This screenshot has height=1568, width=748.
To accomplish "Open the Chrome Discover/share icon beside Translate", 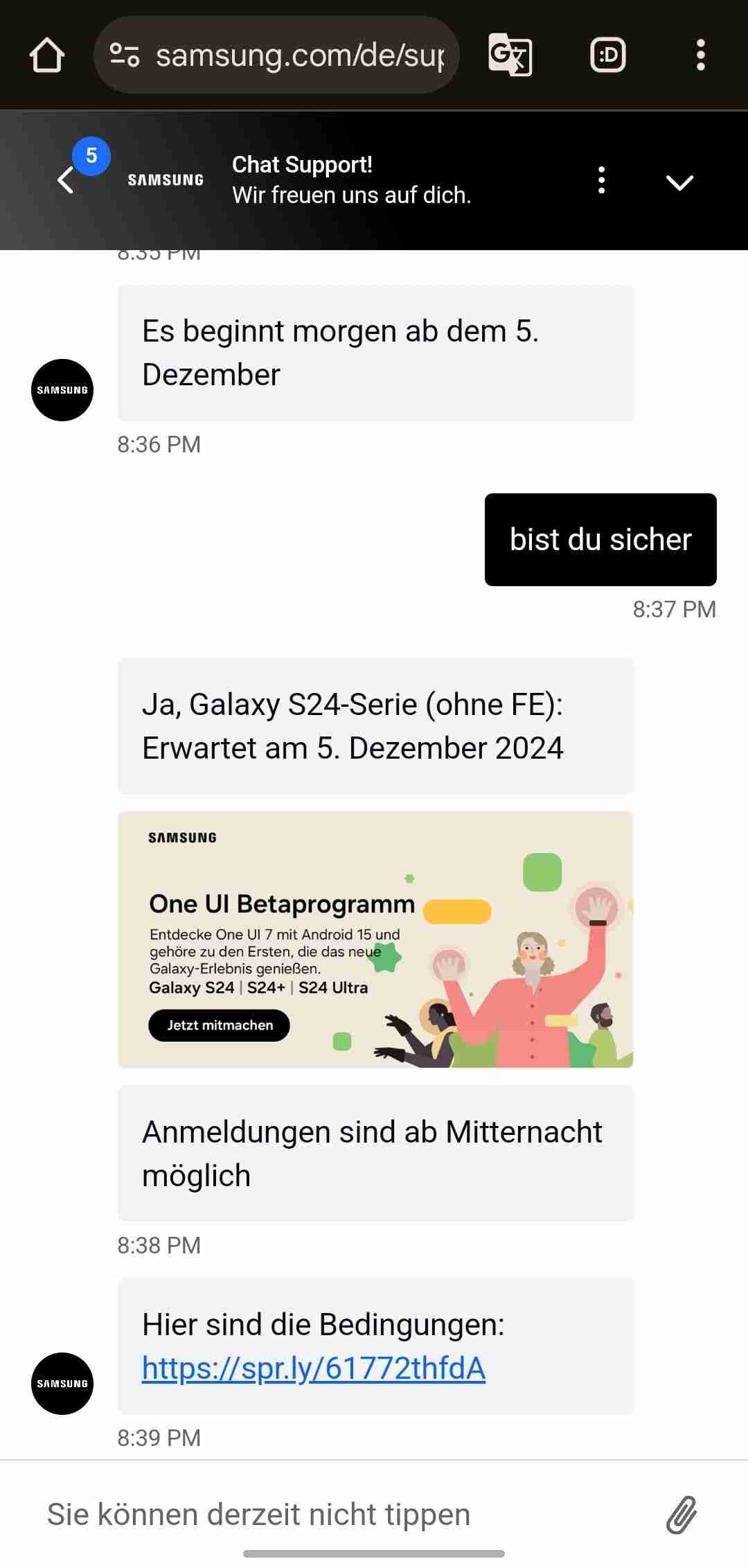I will (608, 55).
